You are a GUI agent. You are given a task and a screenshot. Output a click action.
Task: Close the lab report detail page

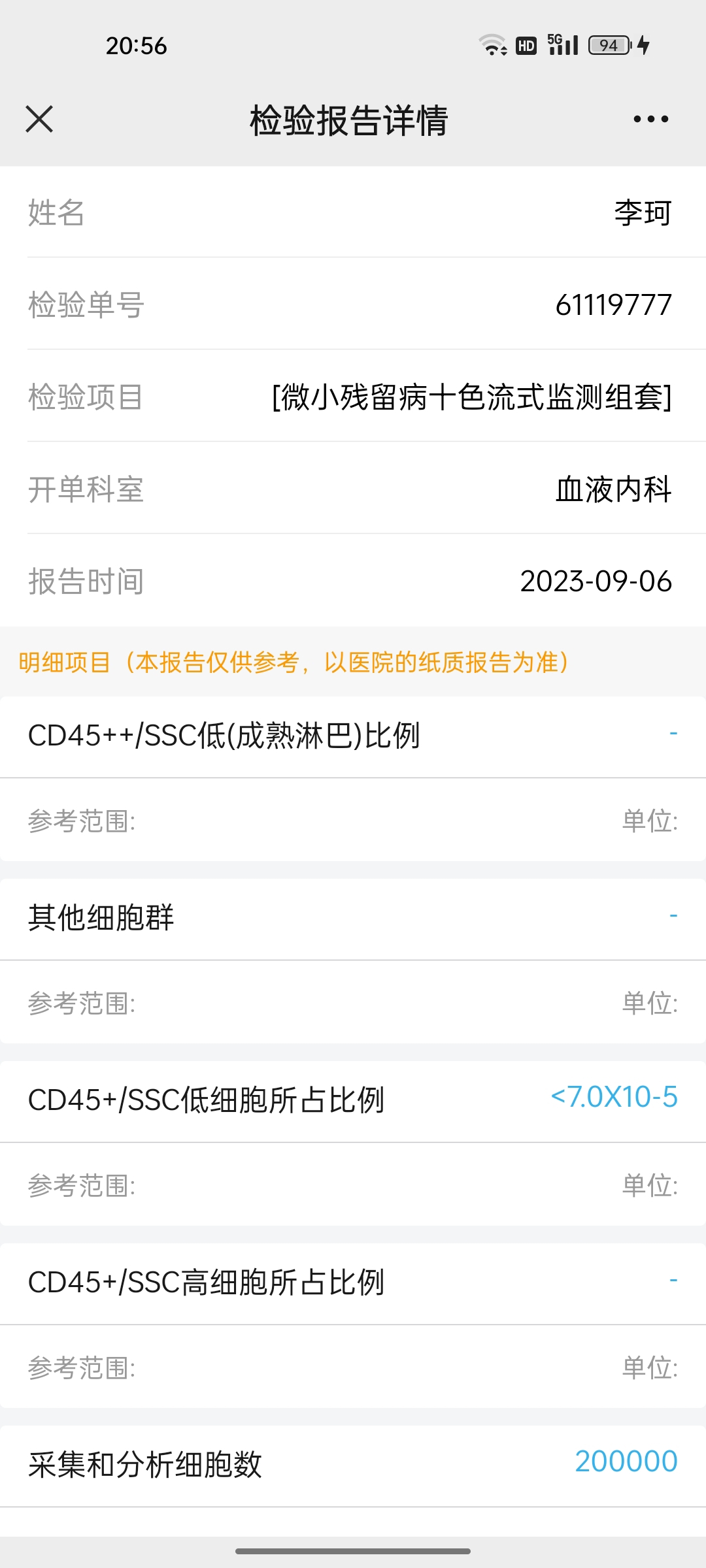pos(39,120)
